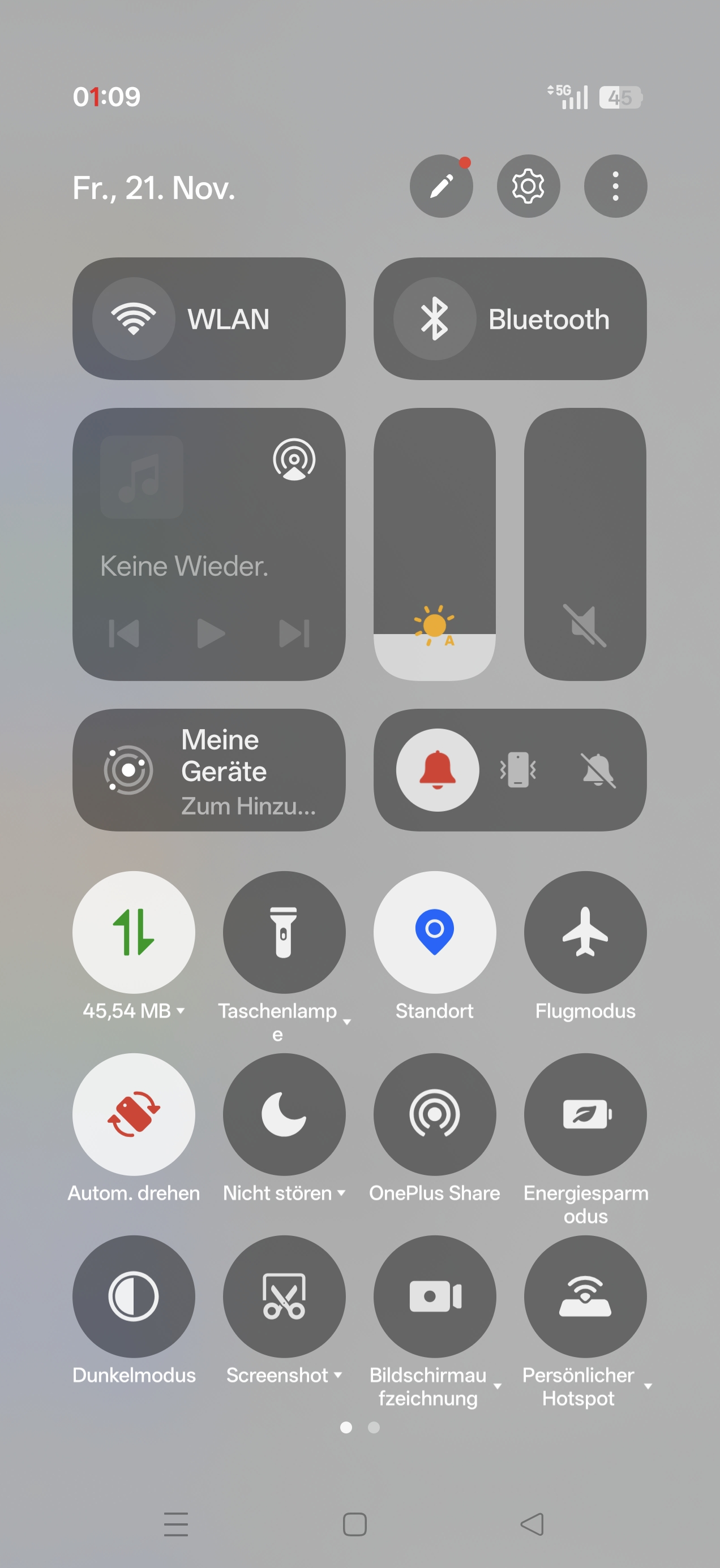Open the Meine Geräte card
Viewport: 720px width, 1568px height.
pos(208,769)
